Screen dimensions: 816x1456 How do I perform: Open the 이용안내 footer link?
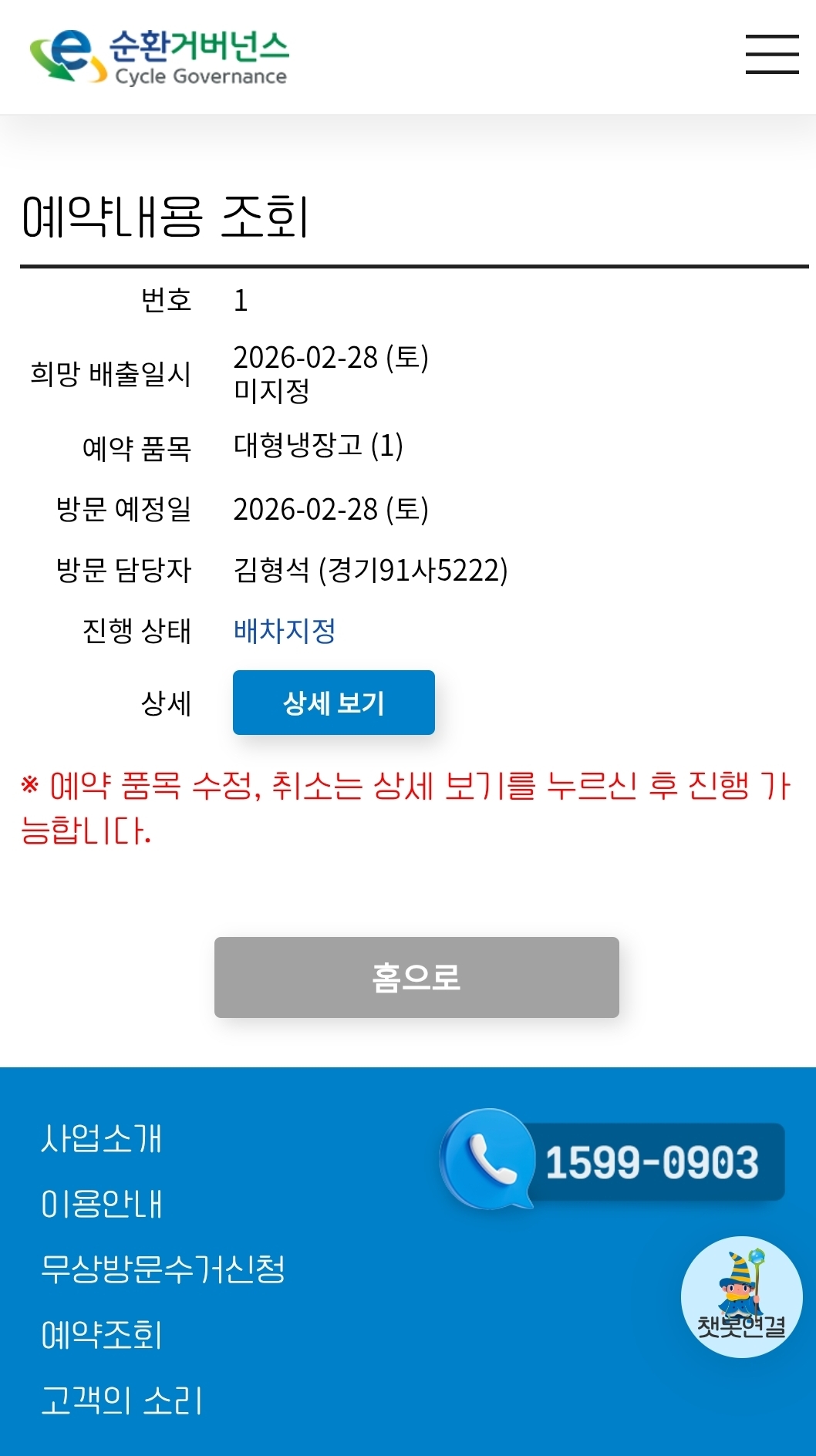click(102, 1204)
